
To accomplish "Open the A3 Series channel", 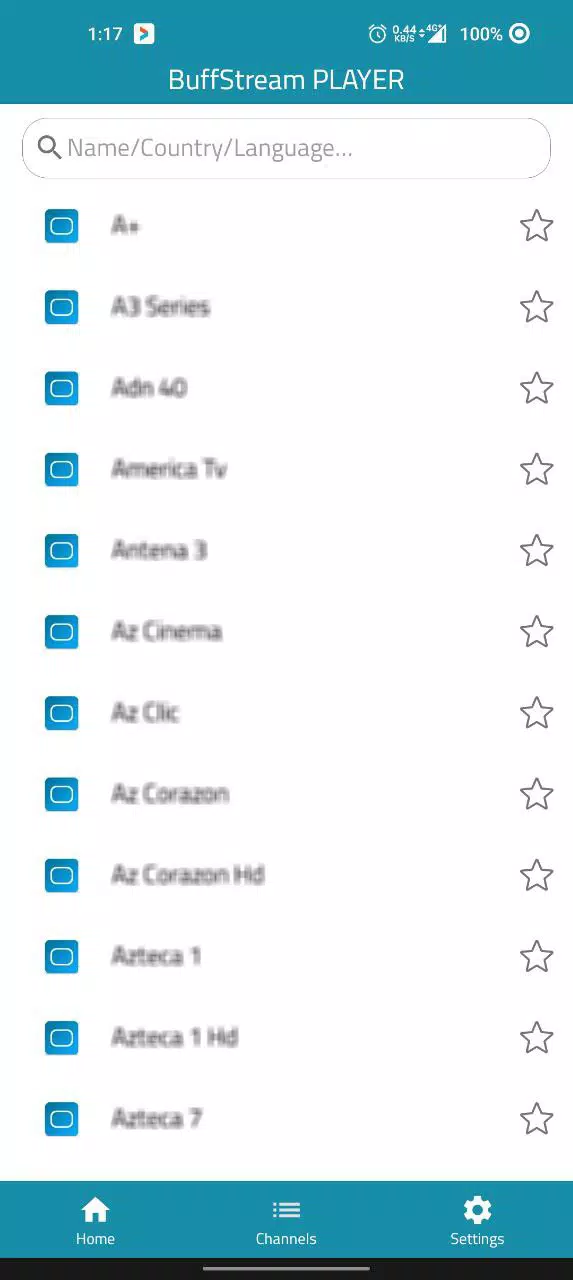I will tap(286, 307).
